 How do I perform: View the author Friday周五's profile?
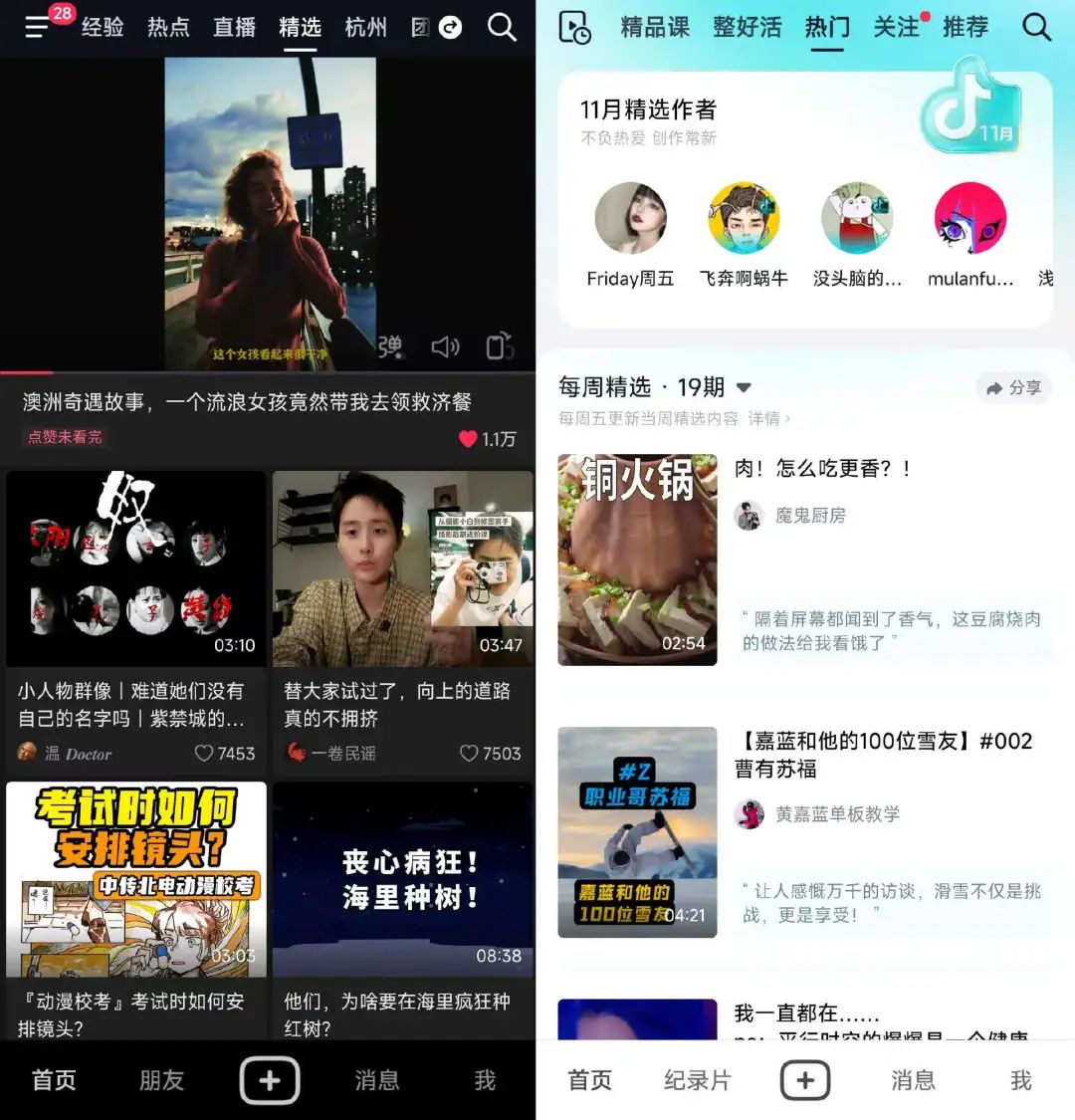click(630, 219)
